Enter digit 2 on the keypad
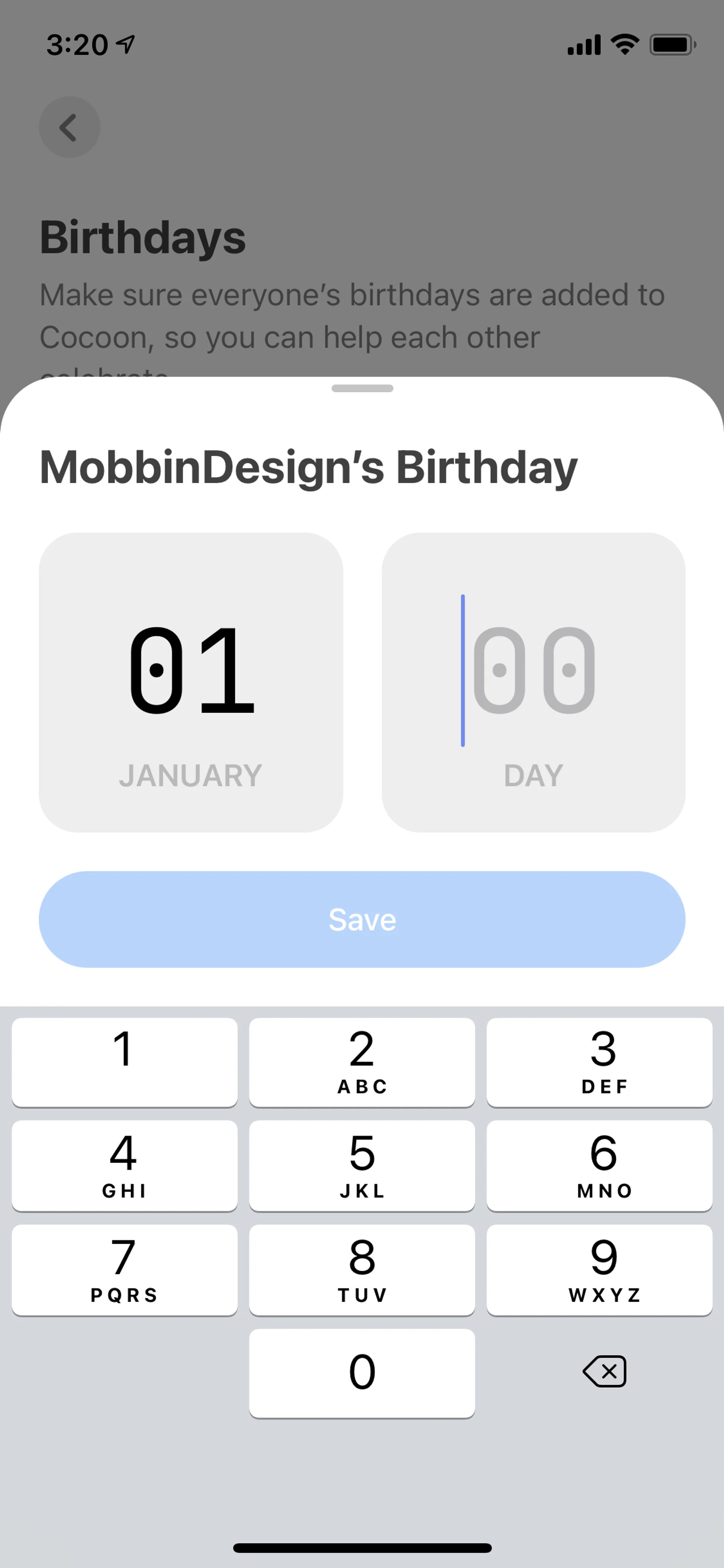The height and width of the screenshot is (1568, 724). (x=362, y=1061)
